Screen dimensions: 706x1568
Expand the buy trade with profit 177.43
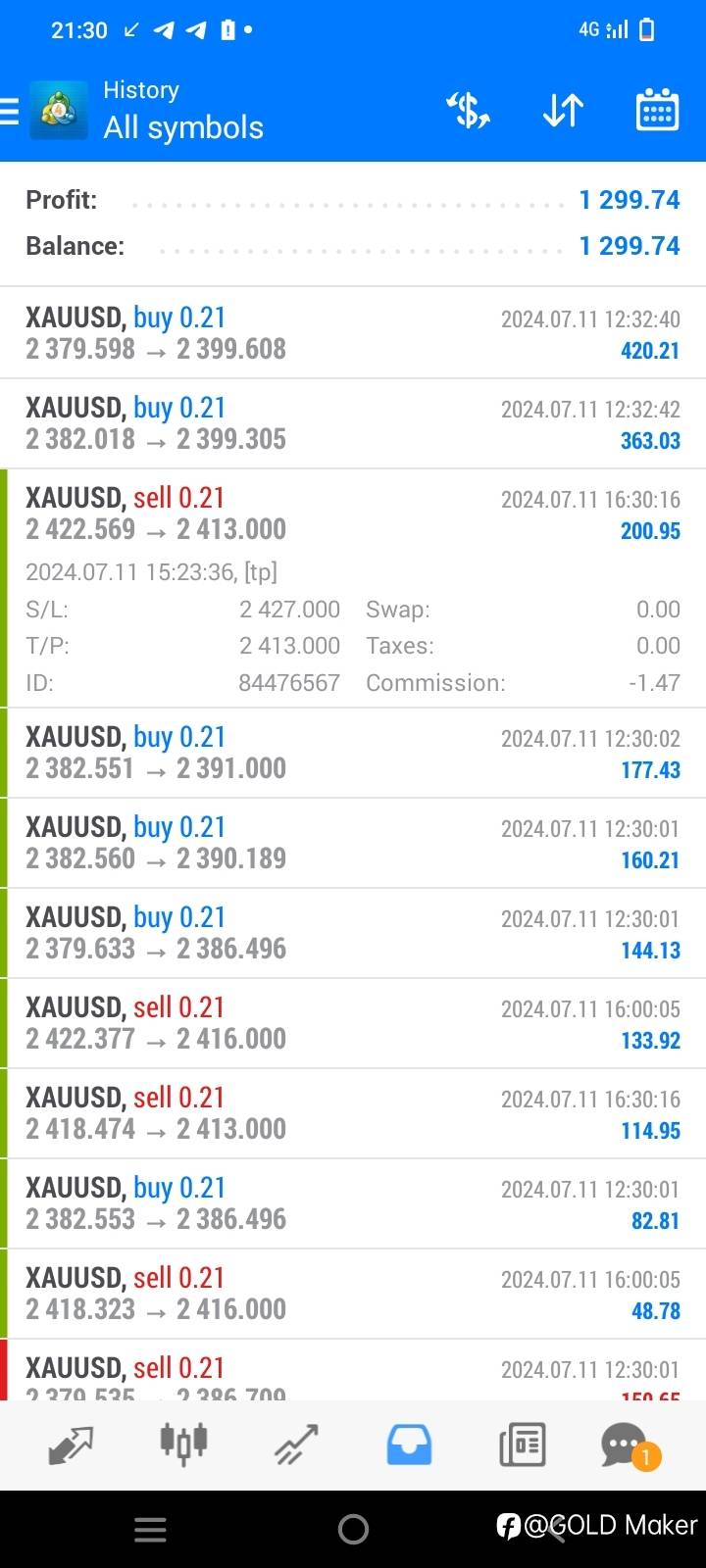[353, 753]
